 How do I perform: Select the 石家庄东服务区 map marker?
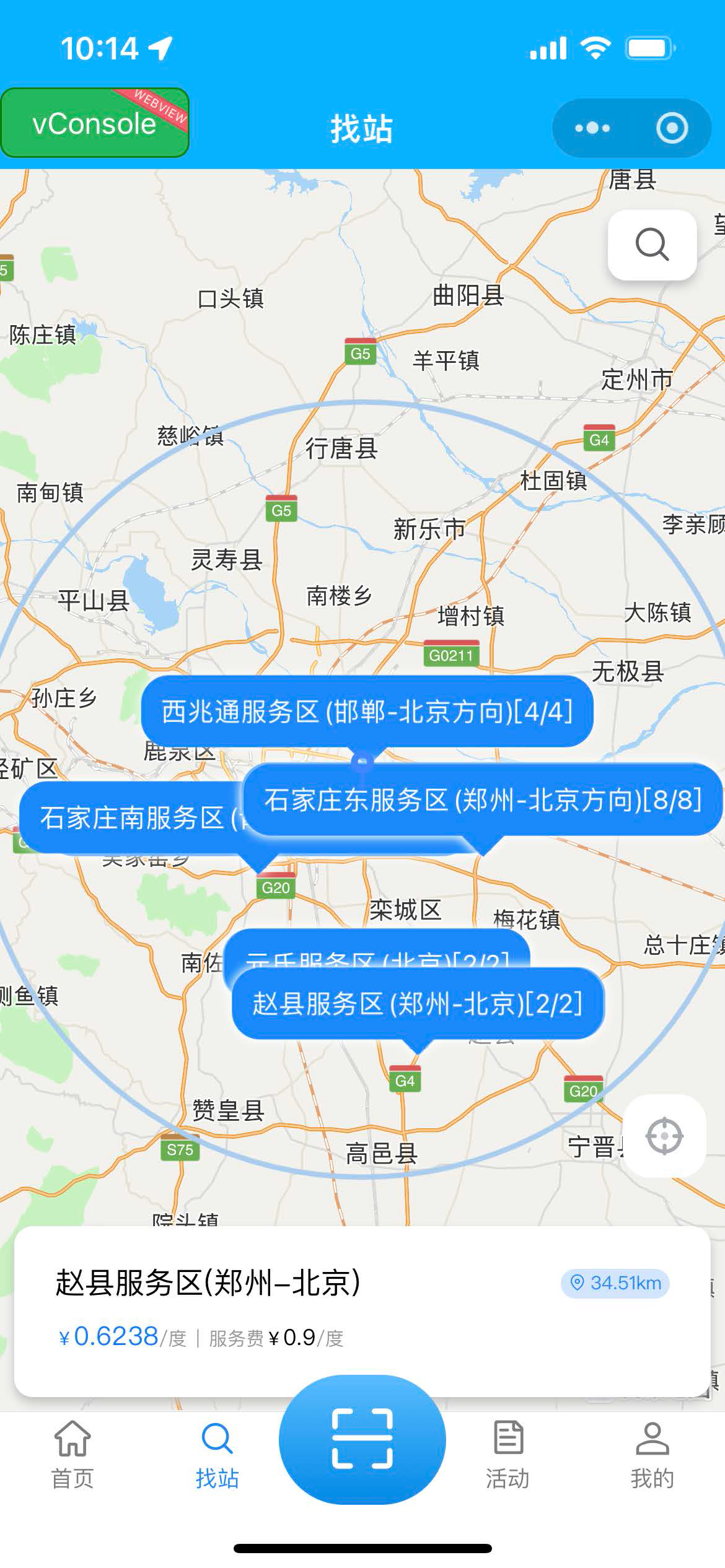483,799
